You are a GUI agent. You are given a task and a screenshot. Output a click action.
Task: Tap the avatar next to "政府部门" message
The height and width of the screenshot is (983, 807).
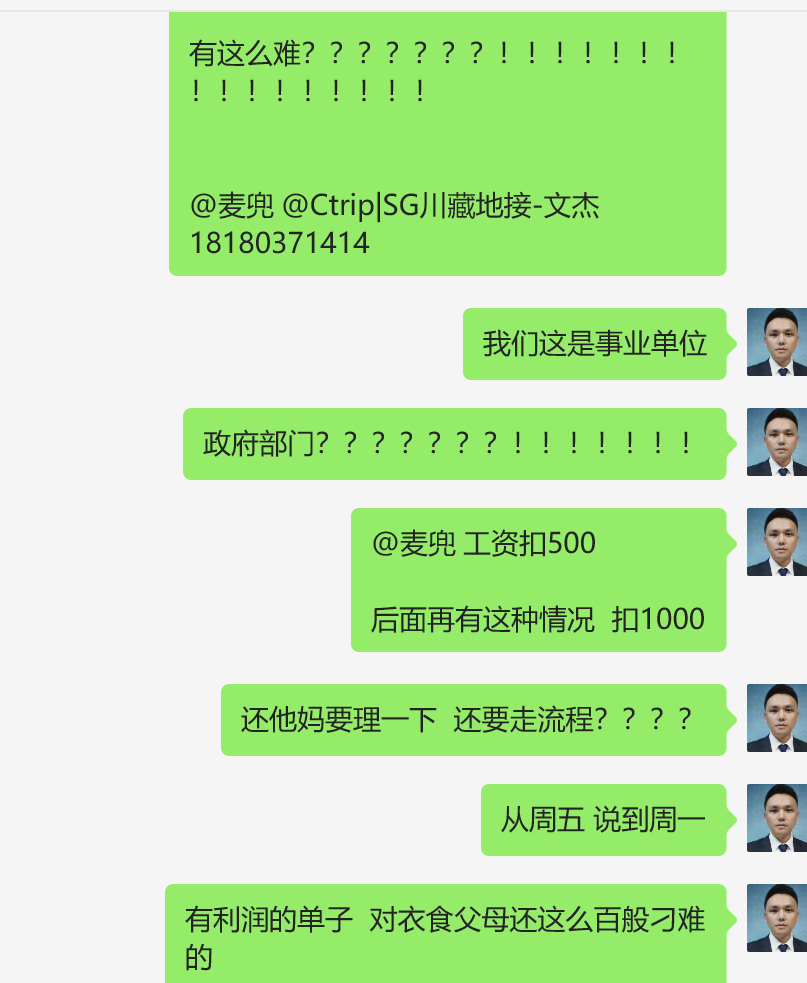coord(777,442)
